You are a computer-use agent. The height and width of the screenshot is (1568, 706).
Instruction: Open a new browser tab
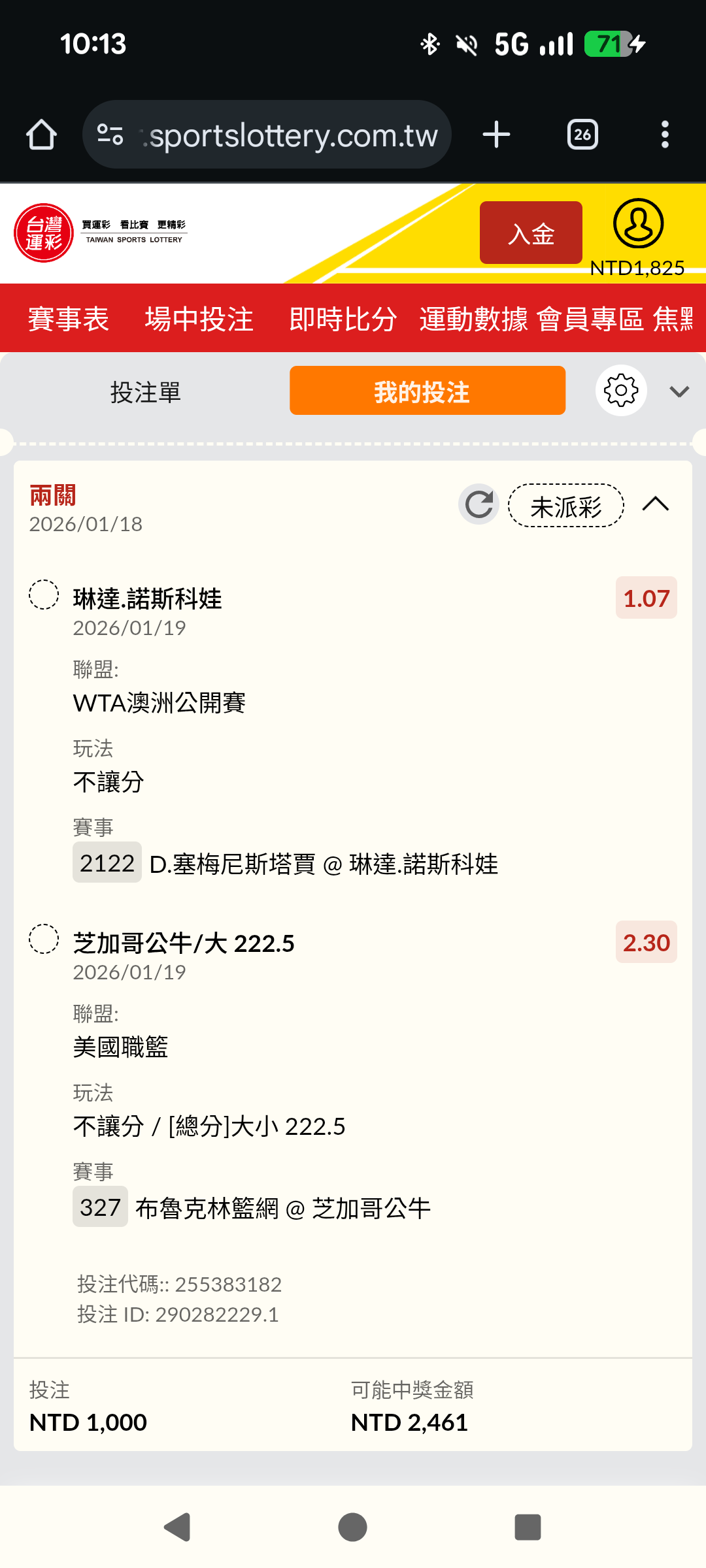tap(496, 135)
